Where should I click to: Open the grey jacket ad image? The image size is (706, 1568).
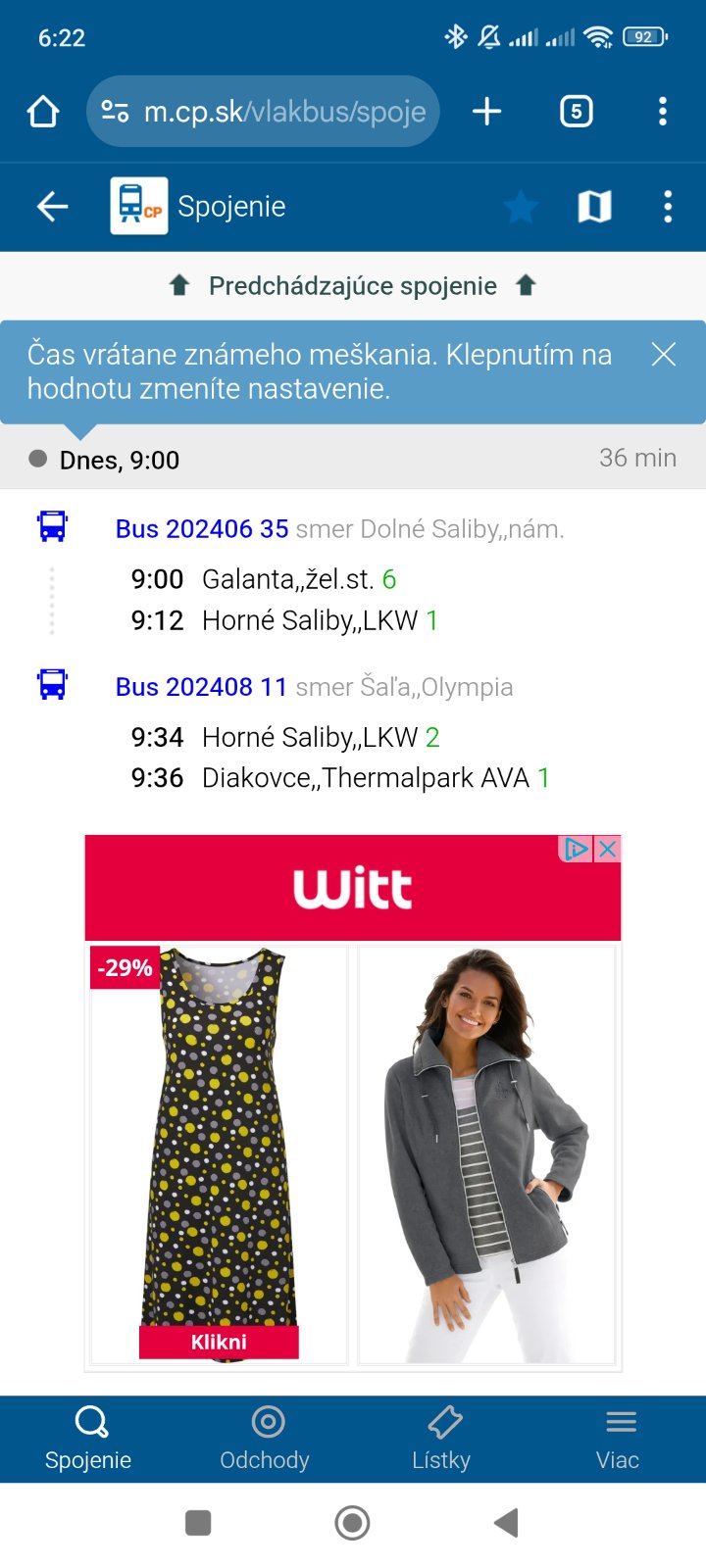click(487, 1153)
